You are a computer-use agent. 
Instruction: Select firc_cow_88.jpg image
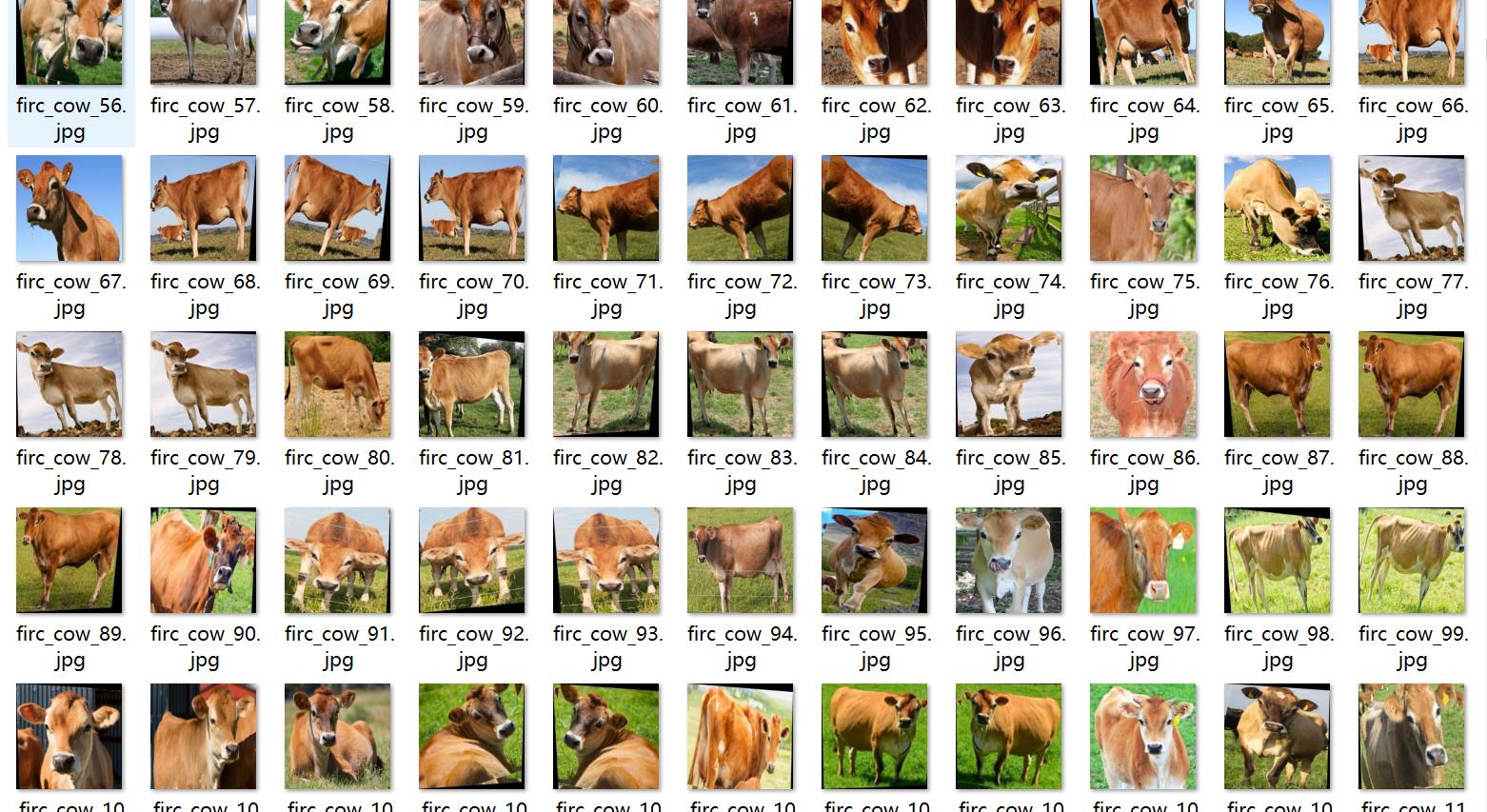pyautogui.click(x=1412, y=385)
